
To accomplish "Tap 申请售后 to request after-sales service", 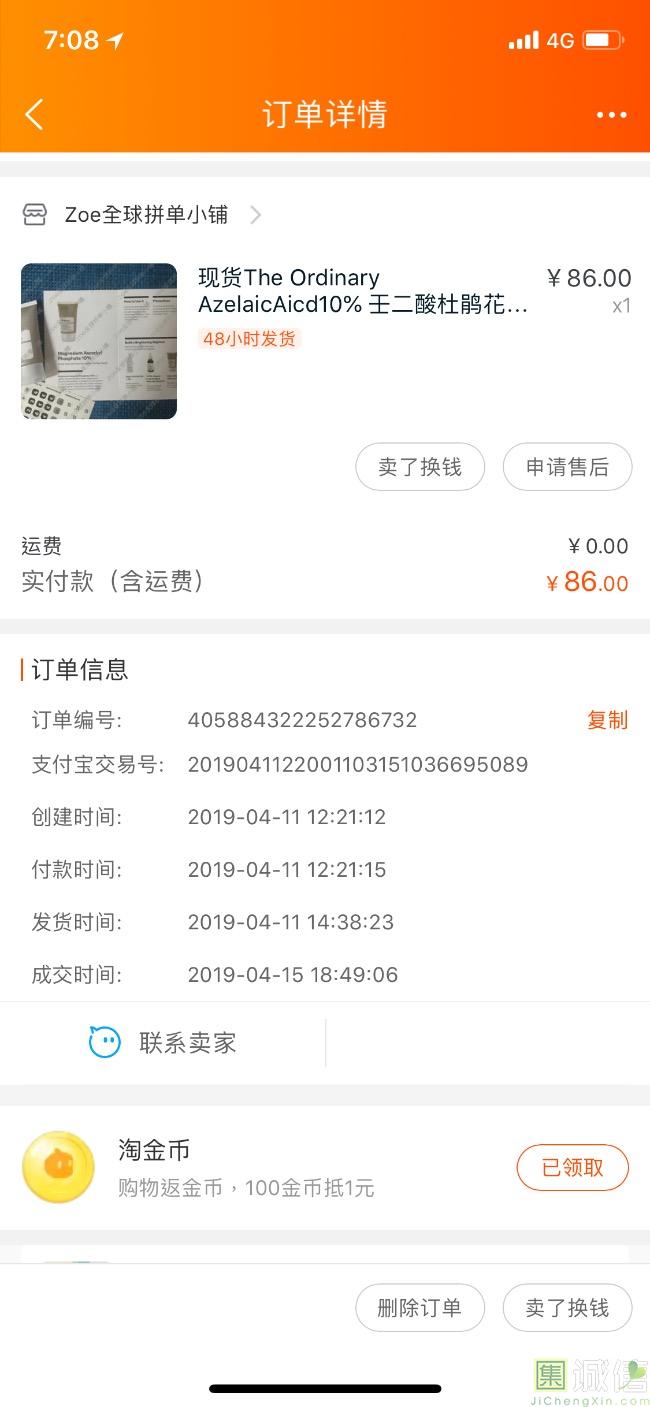I will point(567,467).
